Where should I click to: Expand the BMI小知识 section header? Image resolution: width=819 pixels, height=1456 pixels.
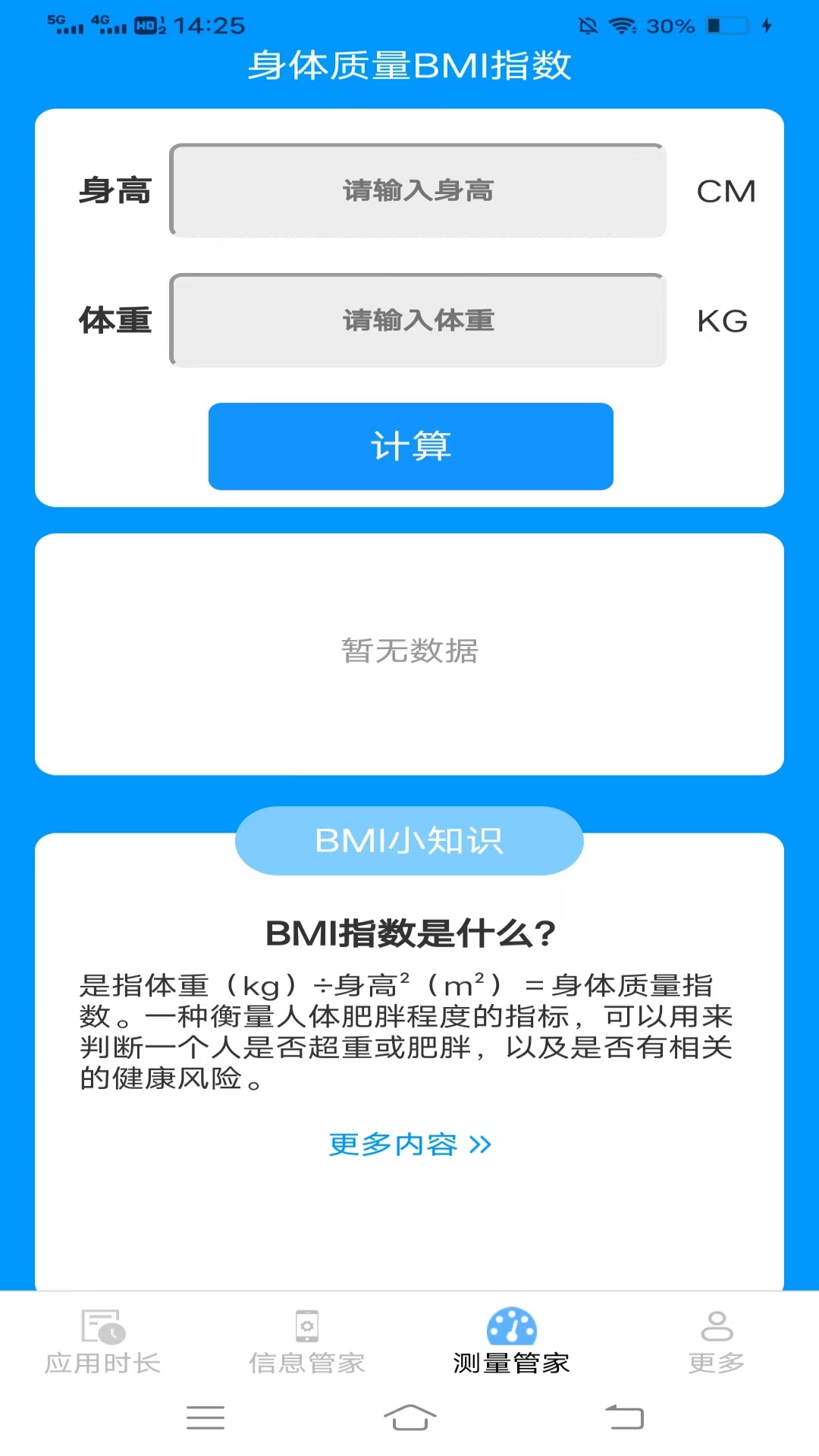tap(409, 840)
